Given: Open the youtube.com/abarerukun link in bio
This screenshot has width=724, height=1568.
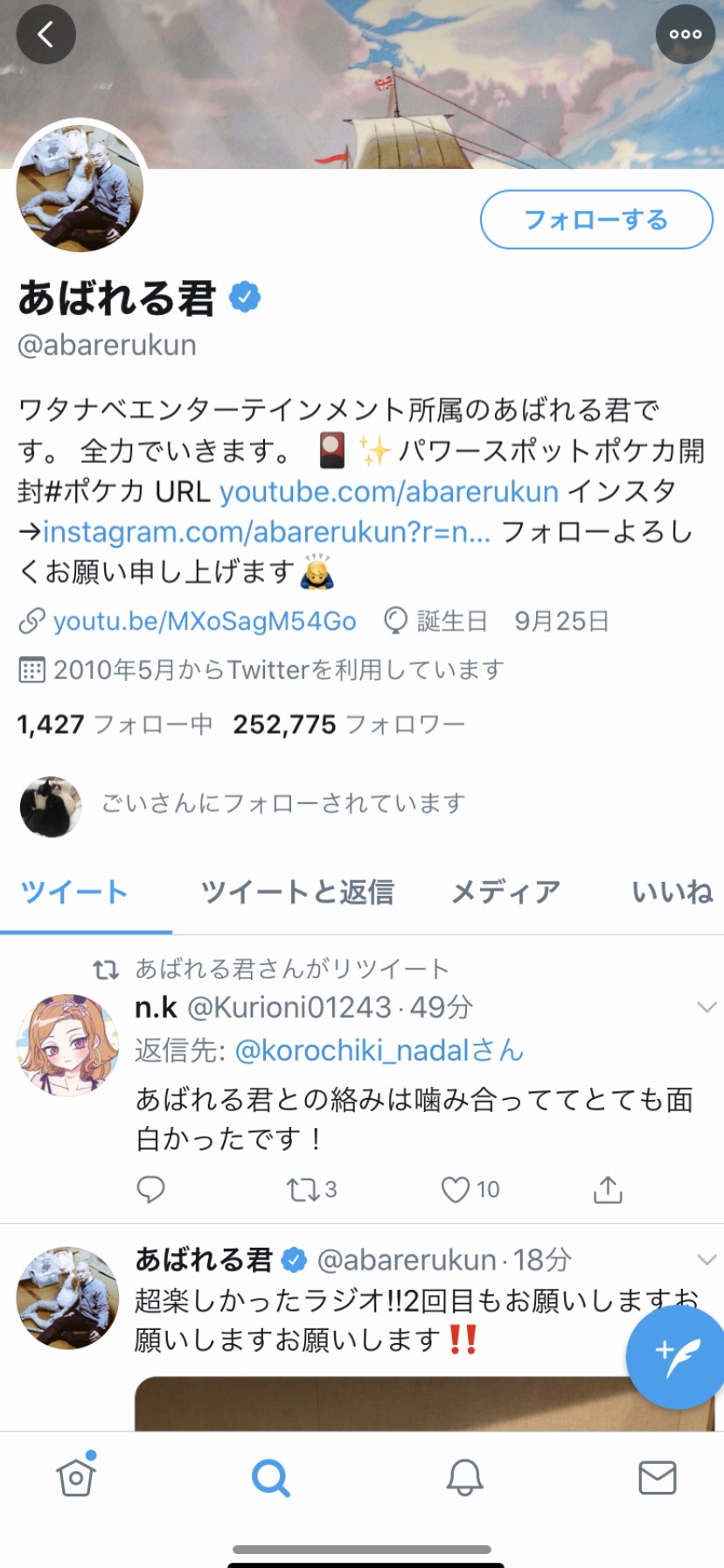Looking at the screenshot, I should [389, 492].
